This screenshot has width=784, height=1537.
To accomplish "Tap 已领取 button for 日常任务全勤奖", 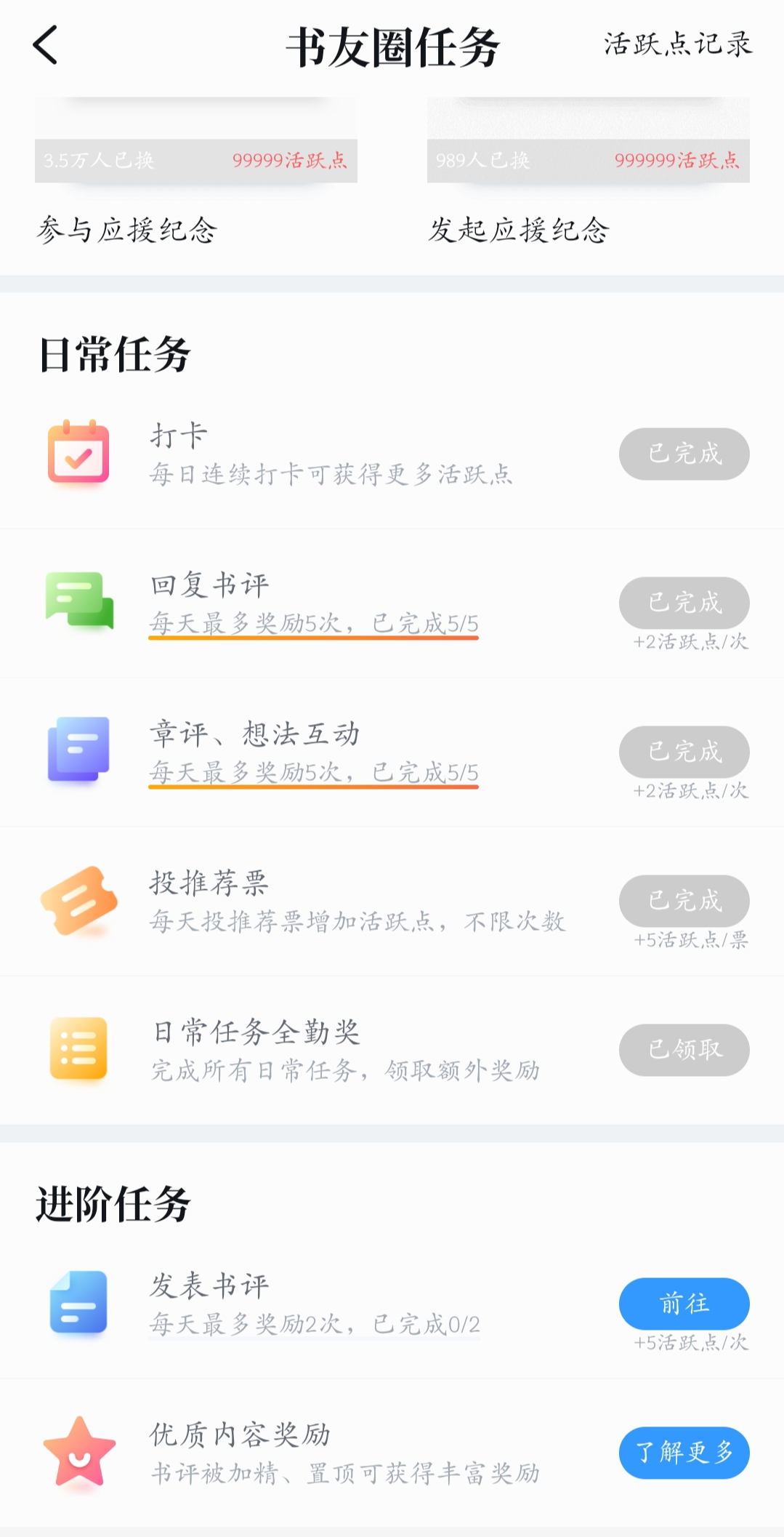I will coord(684,1050).
